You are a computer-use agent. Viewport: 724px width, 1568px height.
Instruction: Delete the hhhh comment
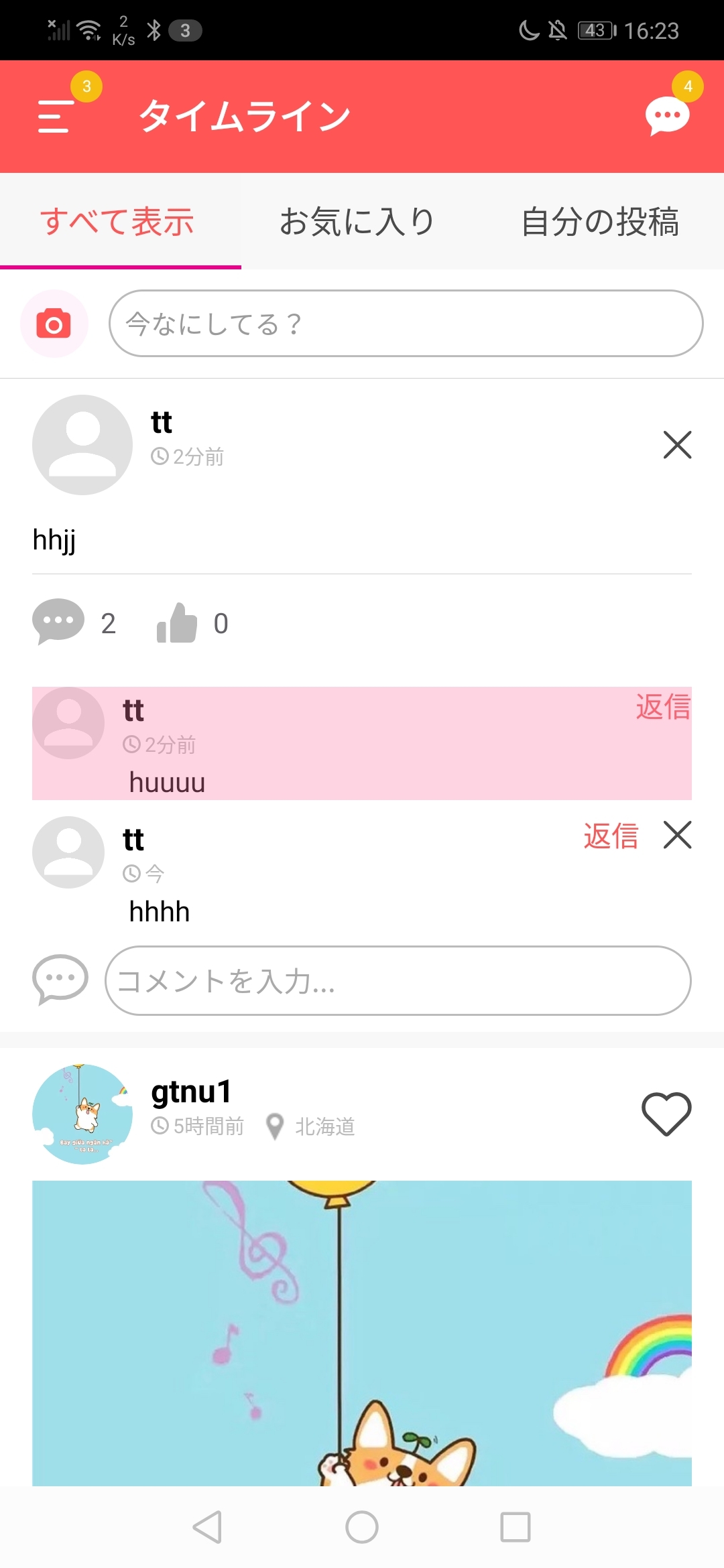(x=677, y=835)
